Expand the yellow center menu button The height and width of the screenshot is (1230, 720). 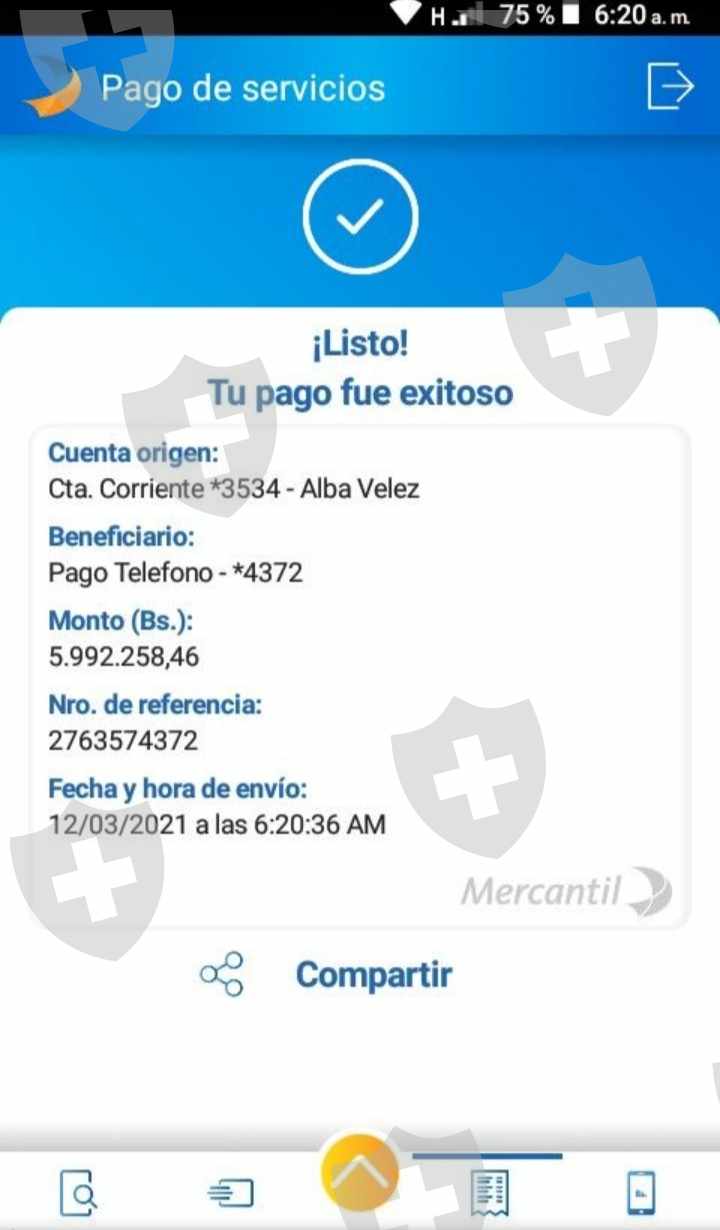click(x=360, y=1170)
